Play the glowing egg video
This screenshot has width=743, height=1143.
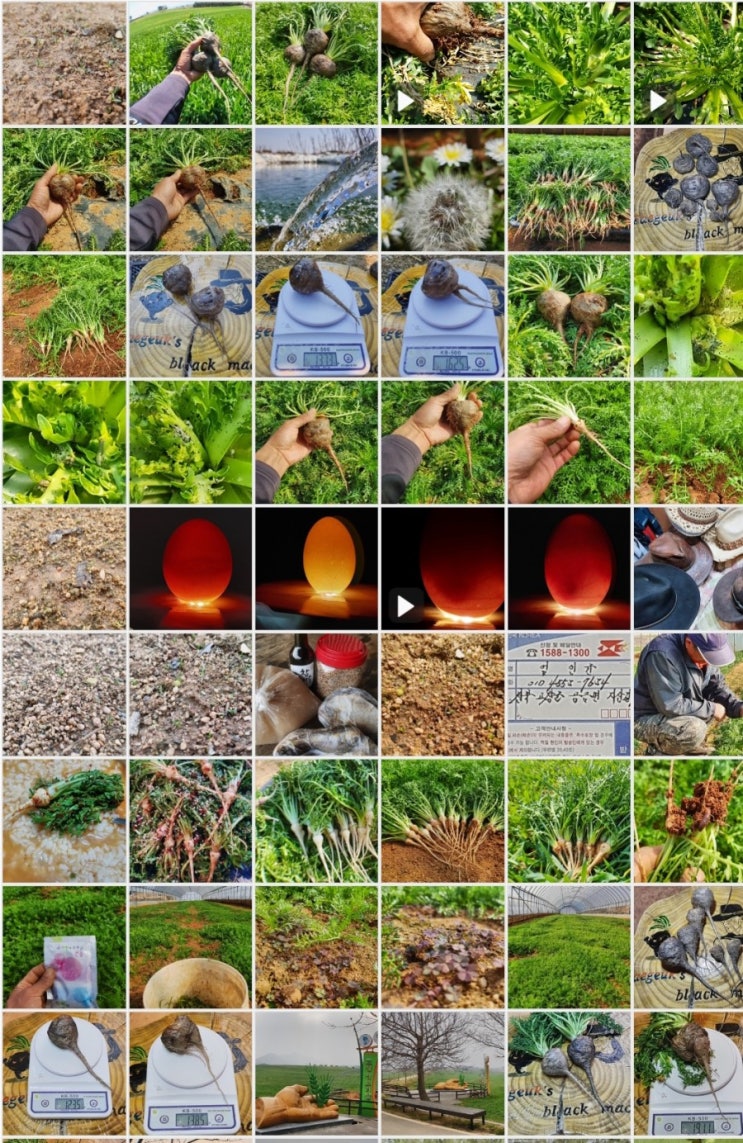[442, 568]
